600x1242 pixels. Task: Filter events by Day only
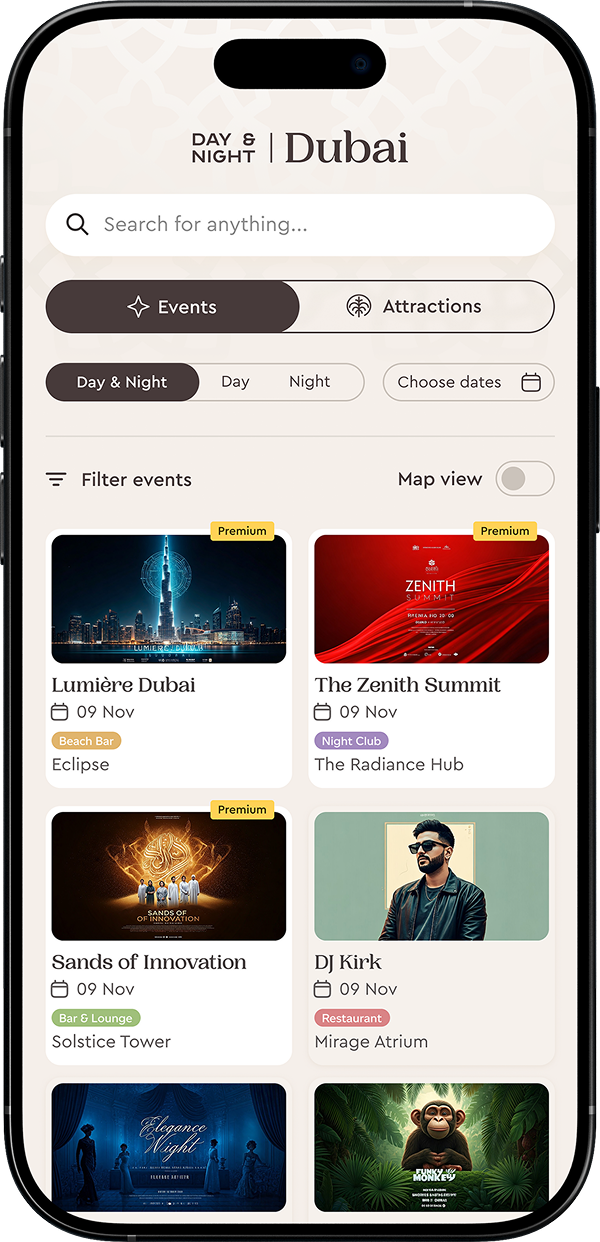pos(235,382)
